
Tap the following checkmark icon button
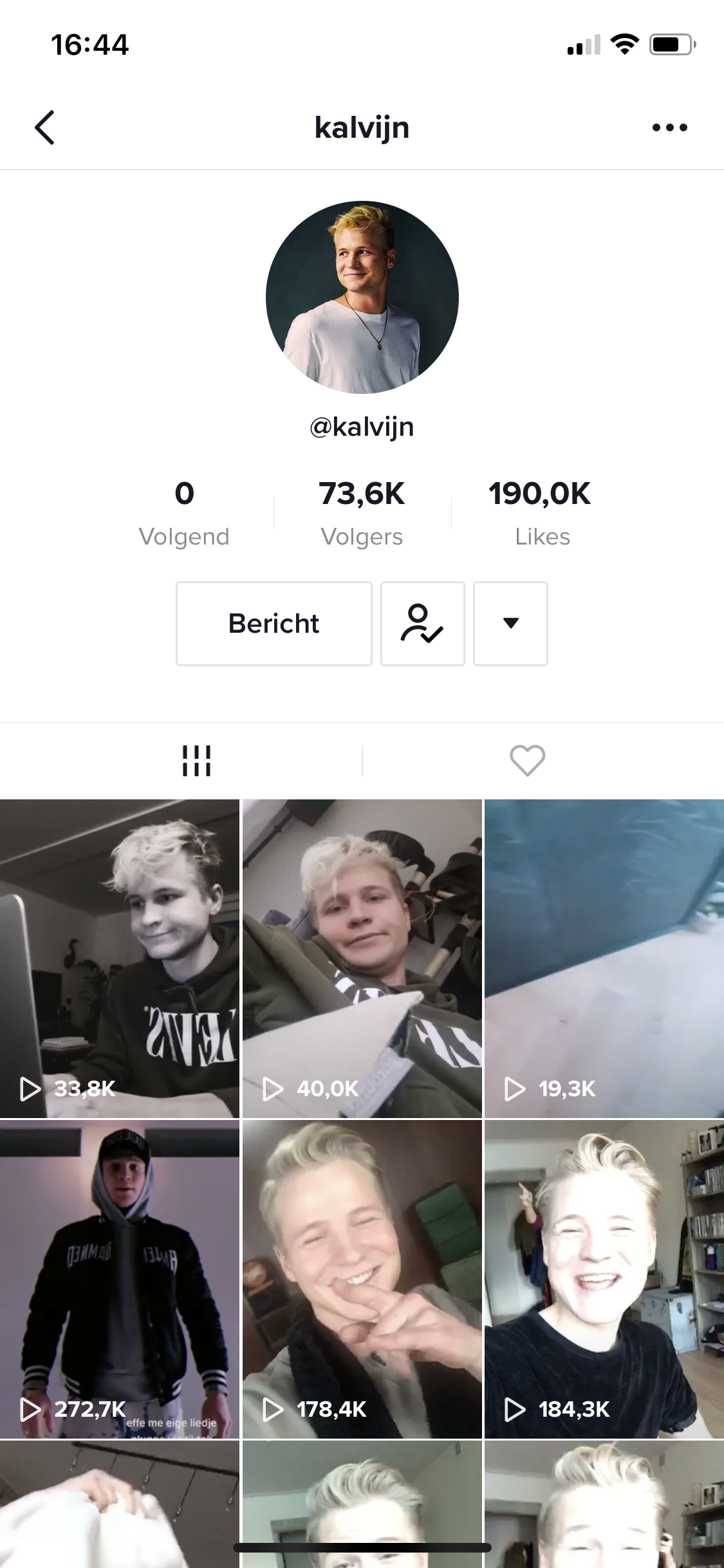point(423,624)
